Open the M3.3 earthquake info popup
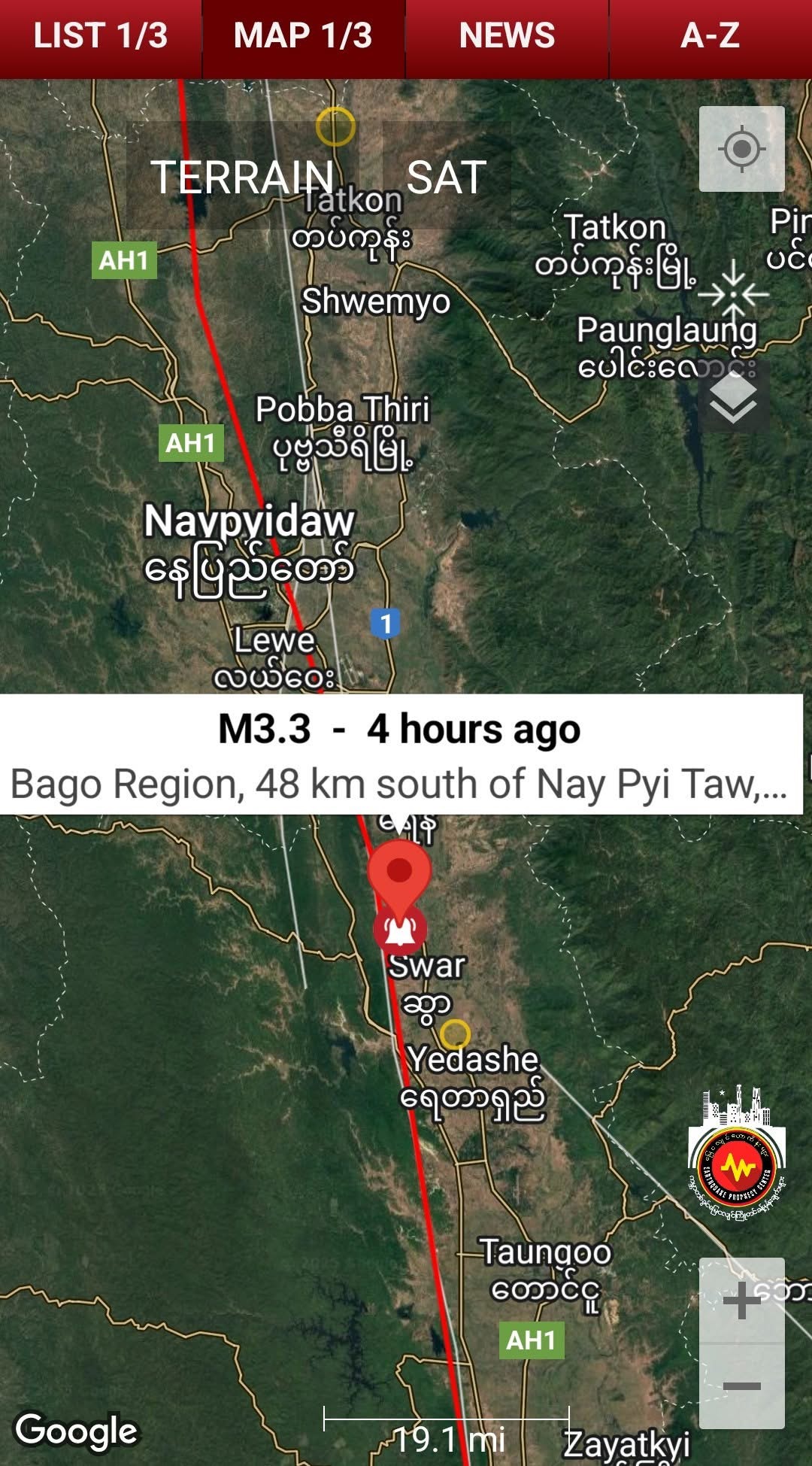812x1466 pixels. click(401, 754)
